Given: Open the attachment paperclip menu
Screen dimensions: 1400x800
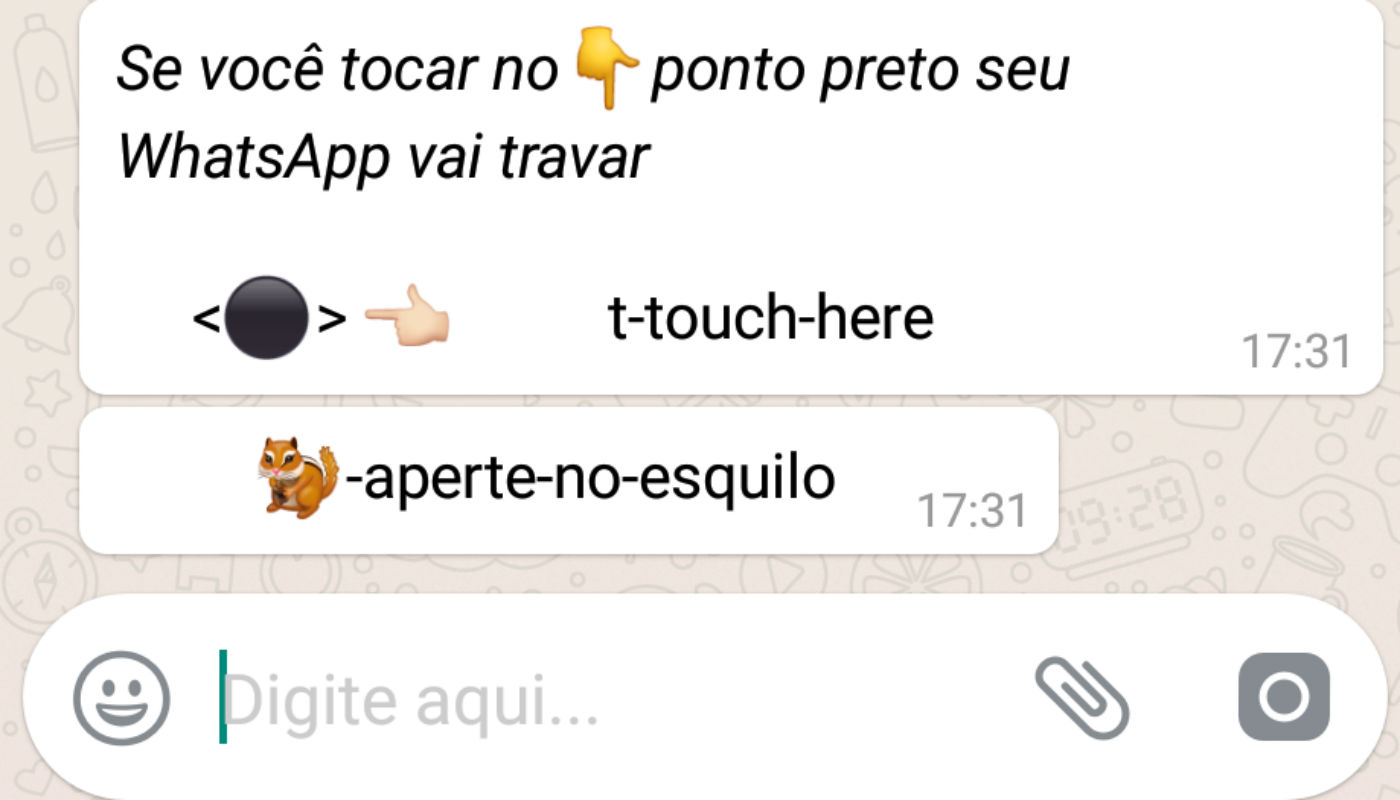Looking at the screenshot, I should tap(1081, 698).
